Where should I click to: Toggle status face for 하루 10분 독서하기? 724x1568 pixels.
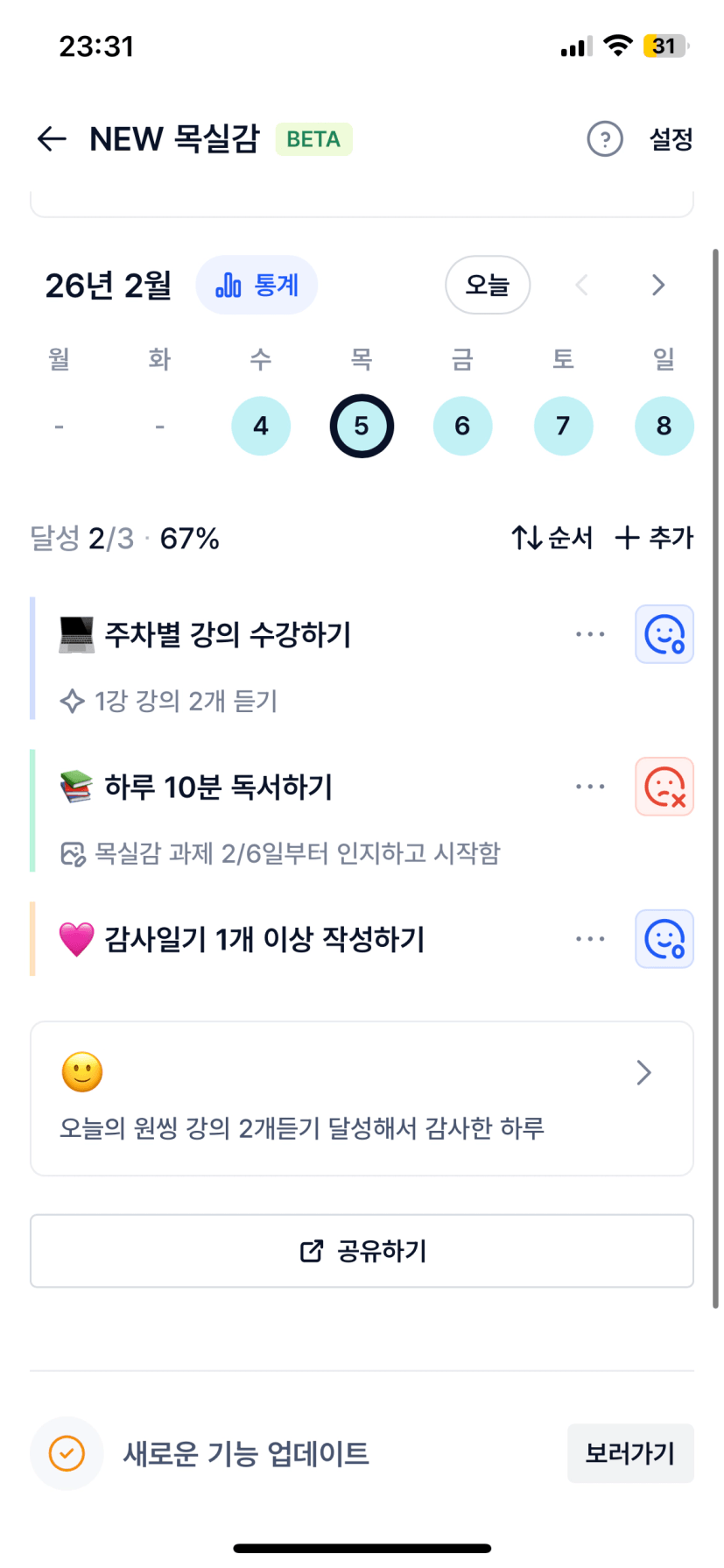(664, 787)
